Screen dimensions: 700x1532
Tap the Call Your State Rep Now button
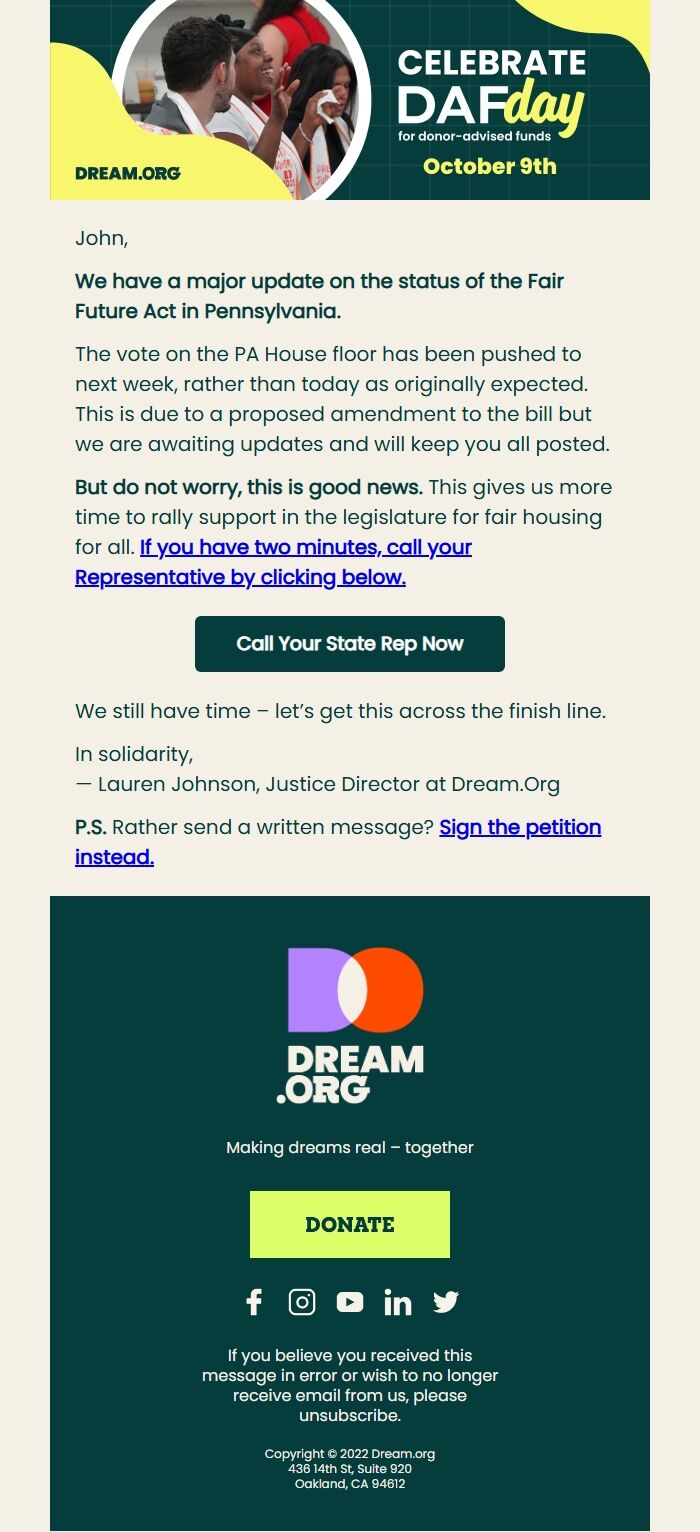(350, 644)
